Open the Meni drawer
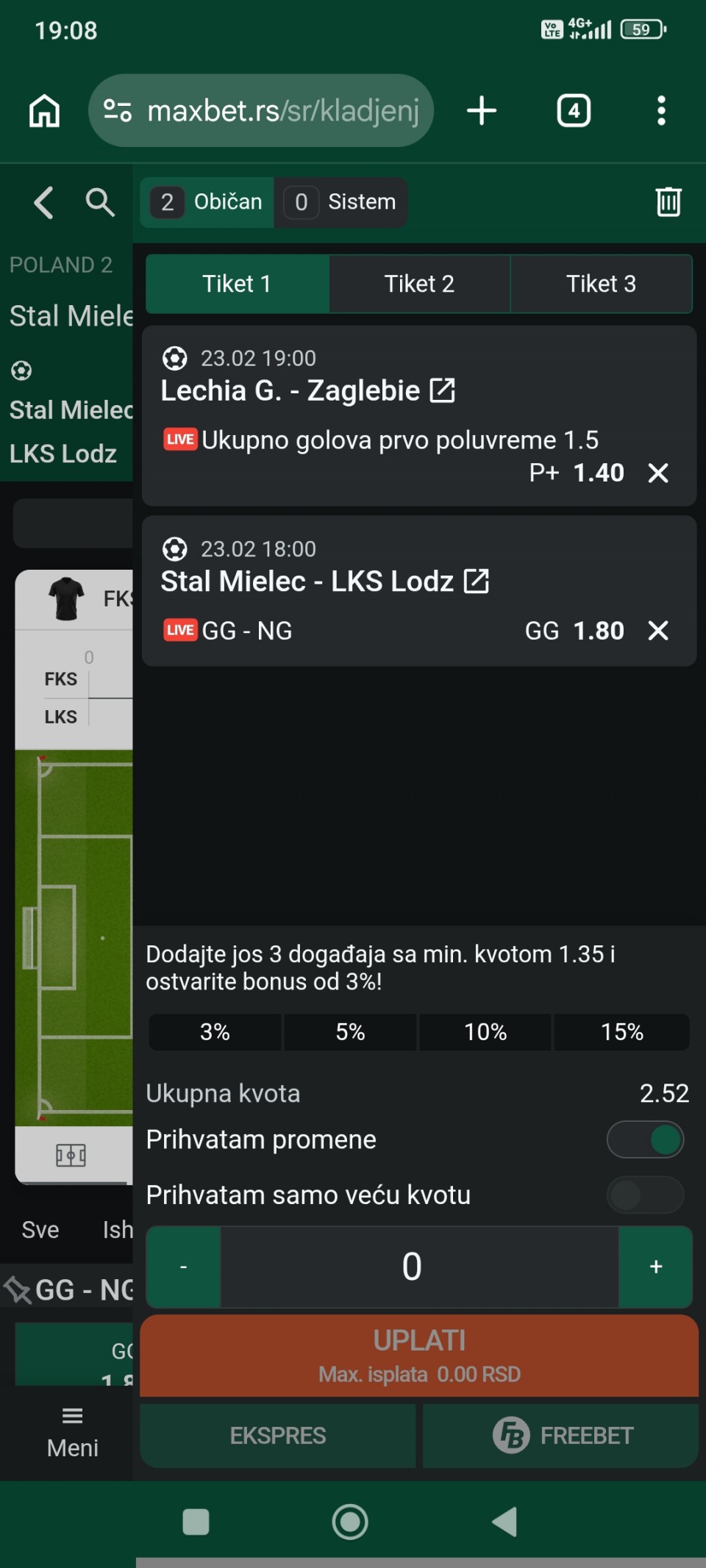Image resolution: width=706 pixels, height=1568 pixels. coord(72,1432)
